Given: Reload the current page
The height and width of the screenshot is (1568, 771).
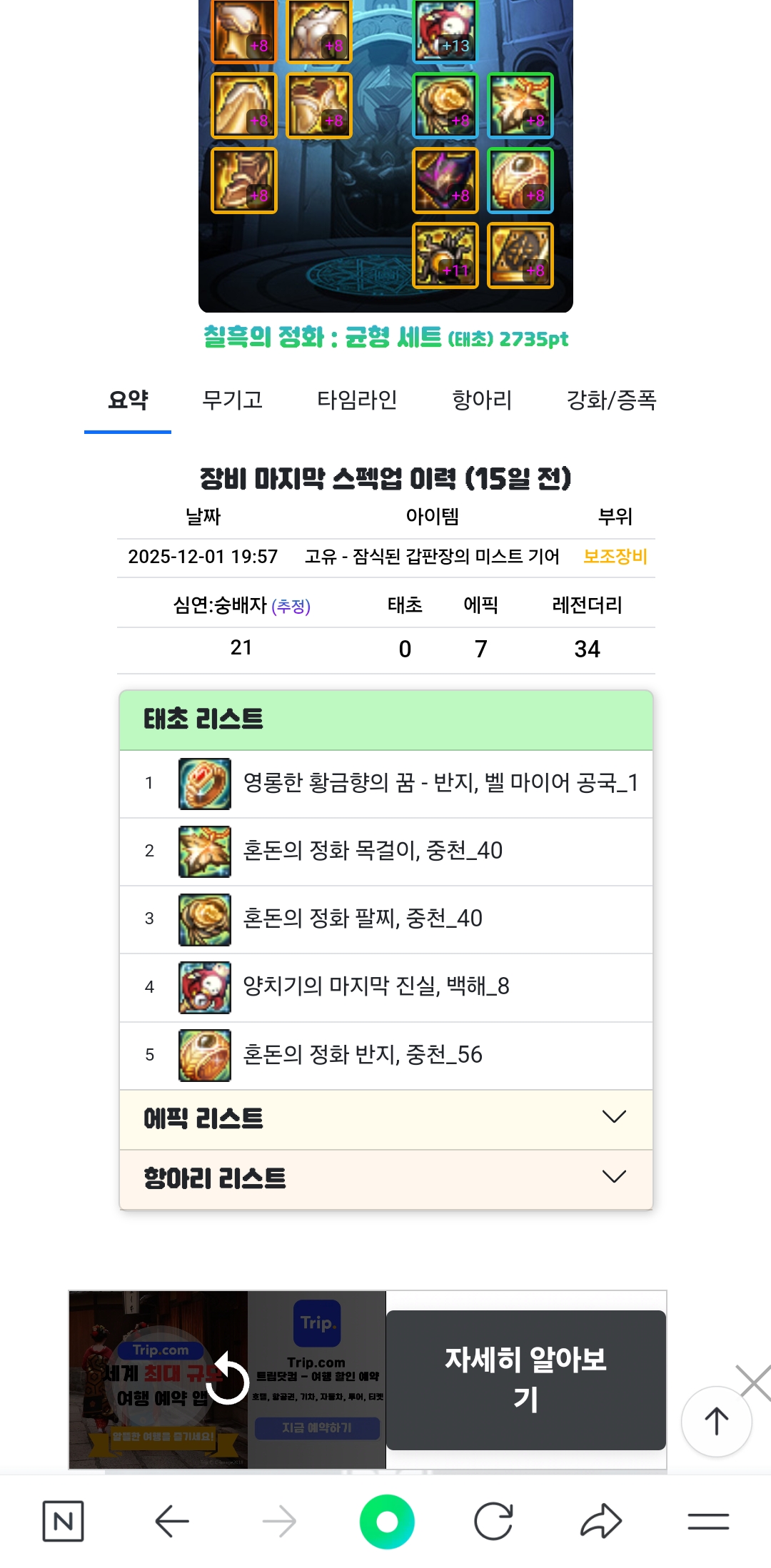Looking at the screenshot, I should tap(493, 1521).
